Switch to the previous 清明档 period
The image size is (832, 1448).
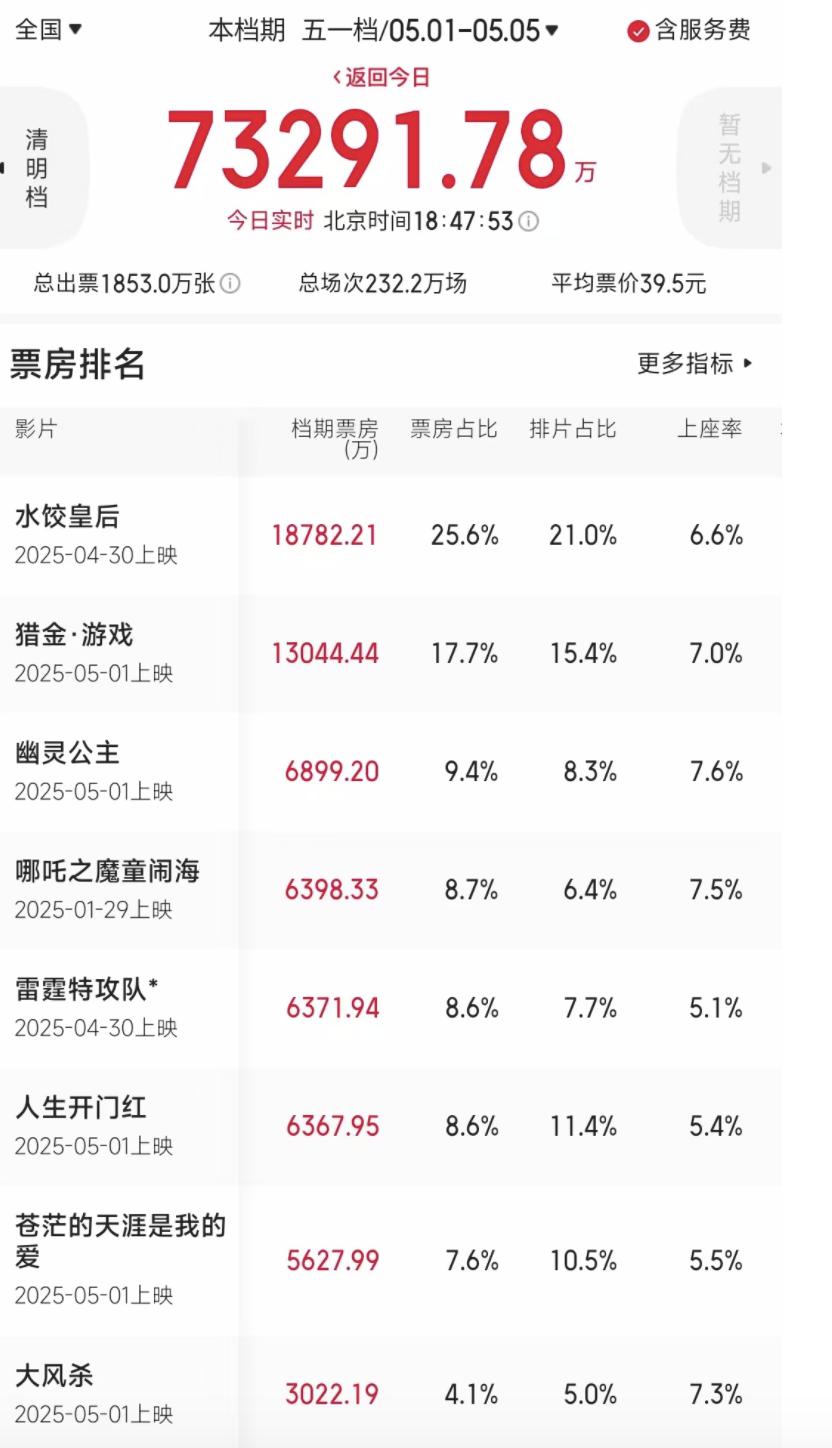[37, 168]
